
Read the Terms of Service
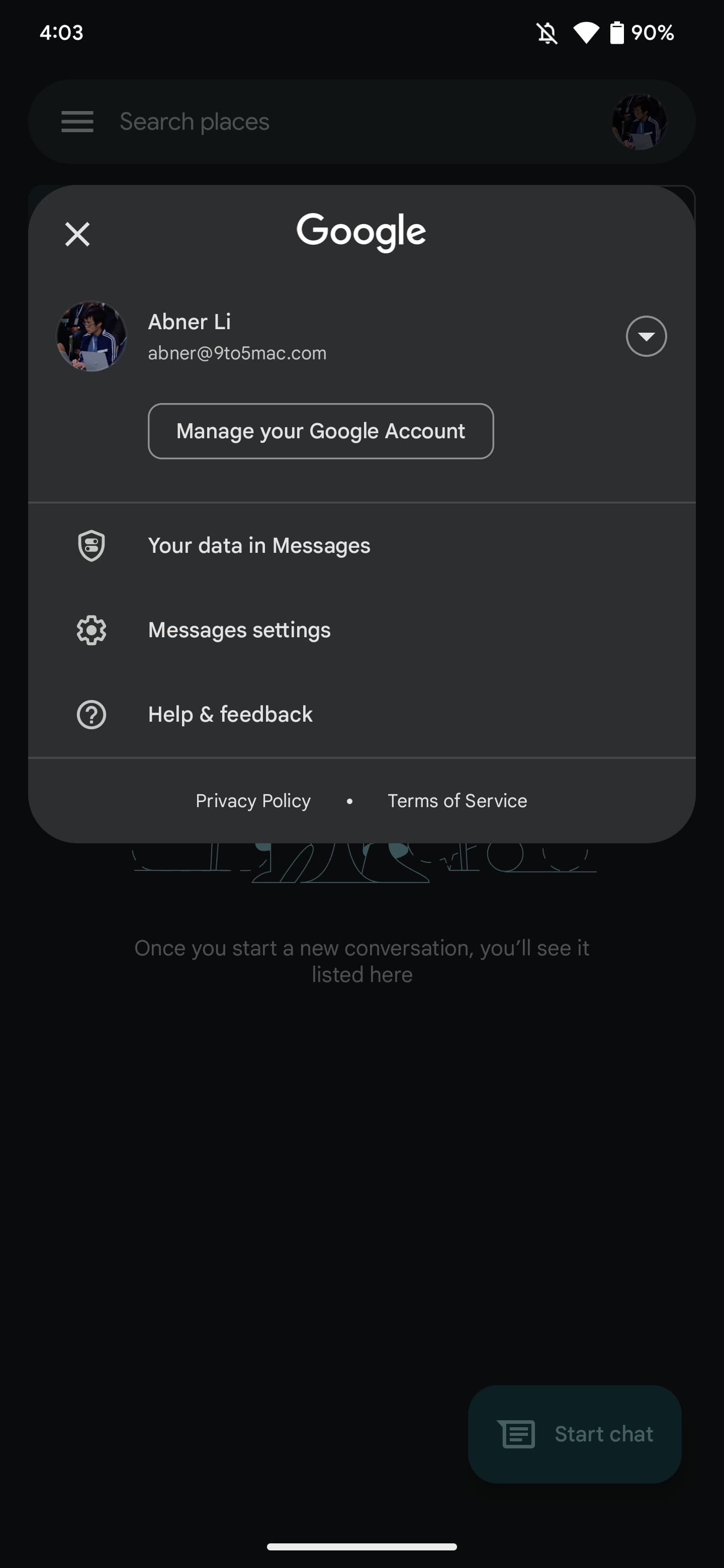458,801
